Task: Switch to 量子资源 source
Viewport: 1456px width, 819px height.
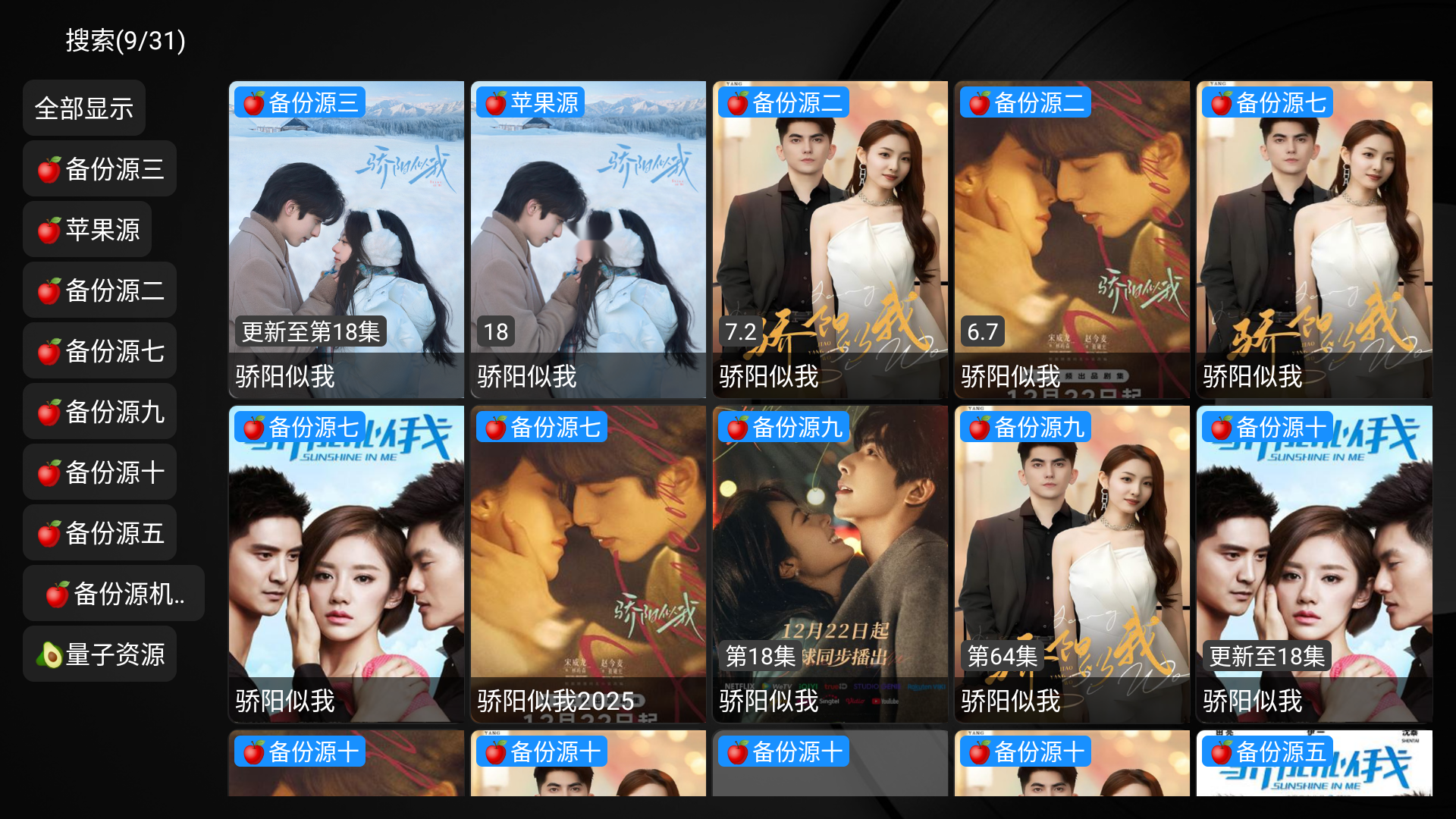Action: (x=100, y=654)
